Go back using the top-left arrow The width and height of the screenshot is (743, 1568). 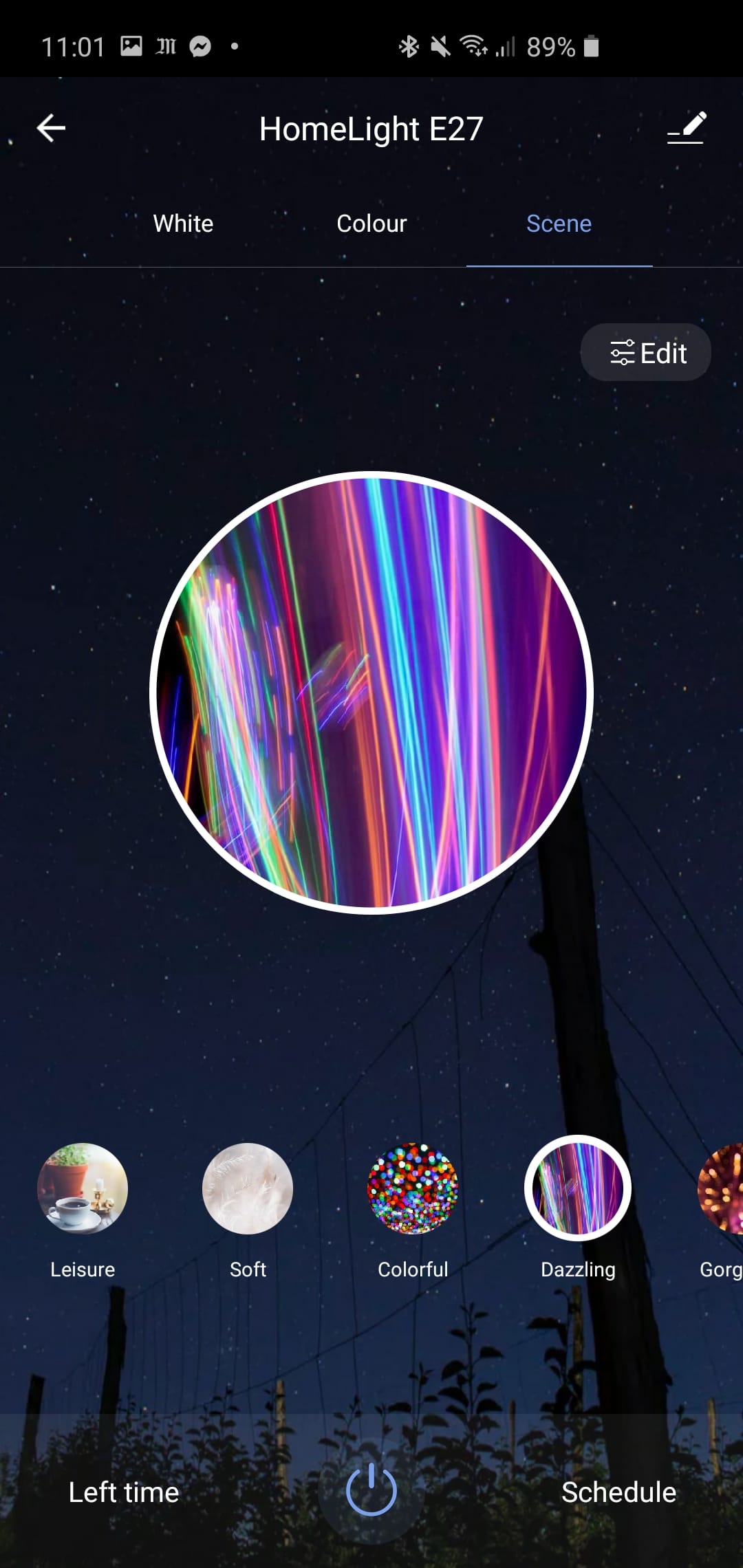51,129
